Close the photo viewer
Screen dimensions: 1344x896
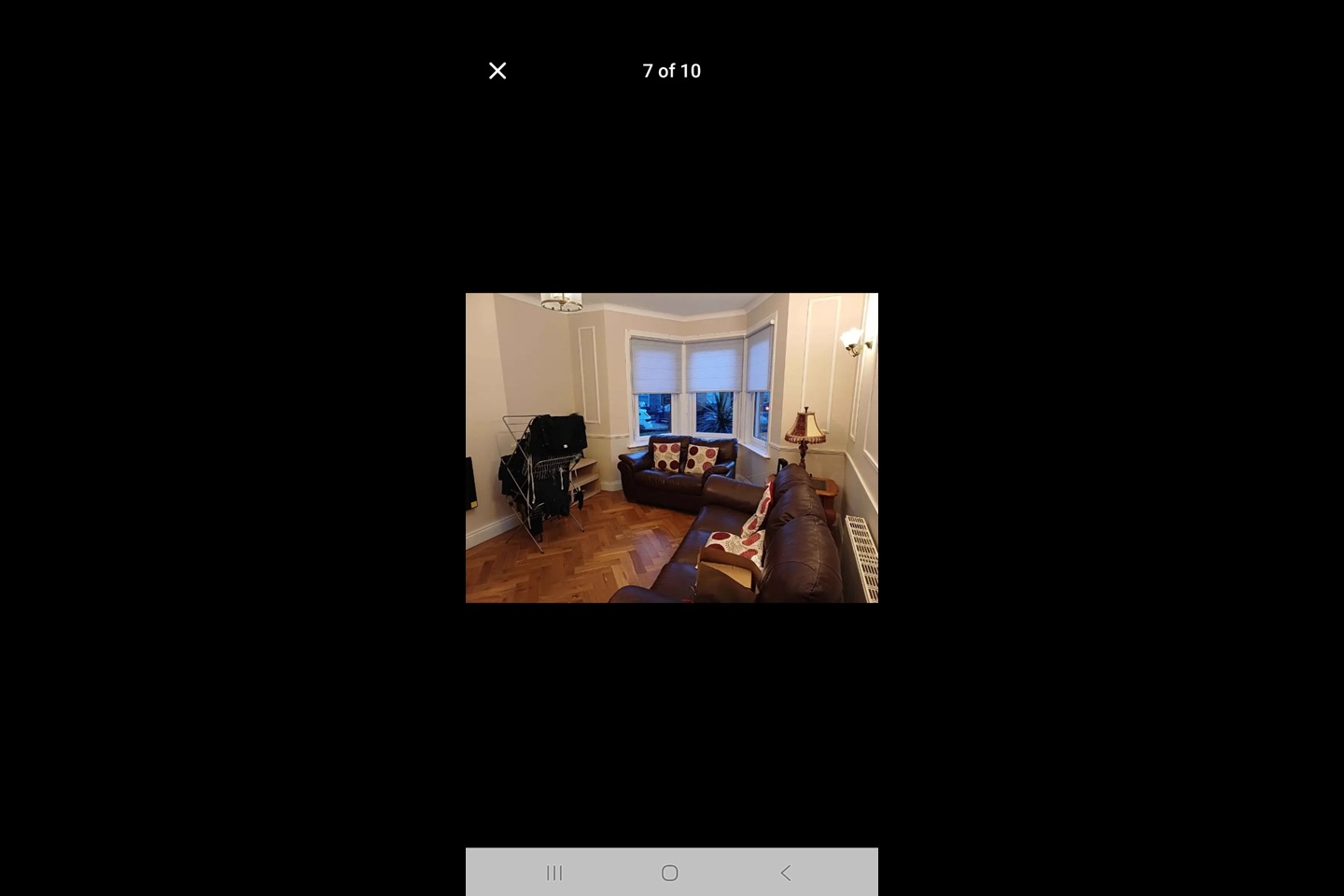coord(497,71)
